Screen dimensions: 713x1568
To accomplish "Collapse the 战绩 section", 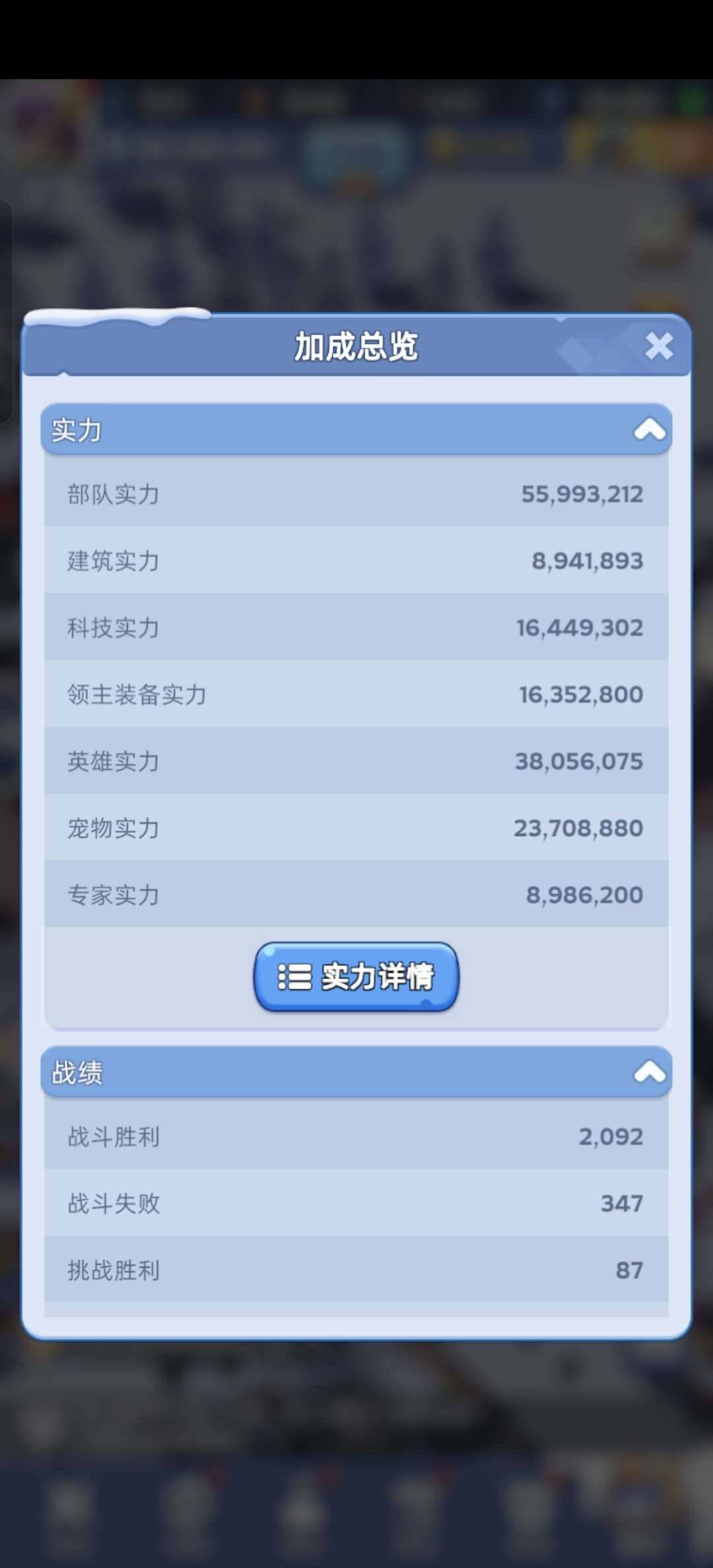I will tap(649, 1072).
